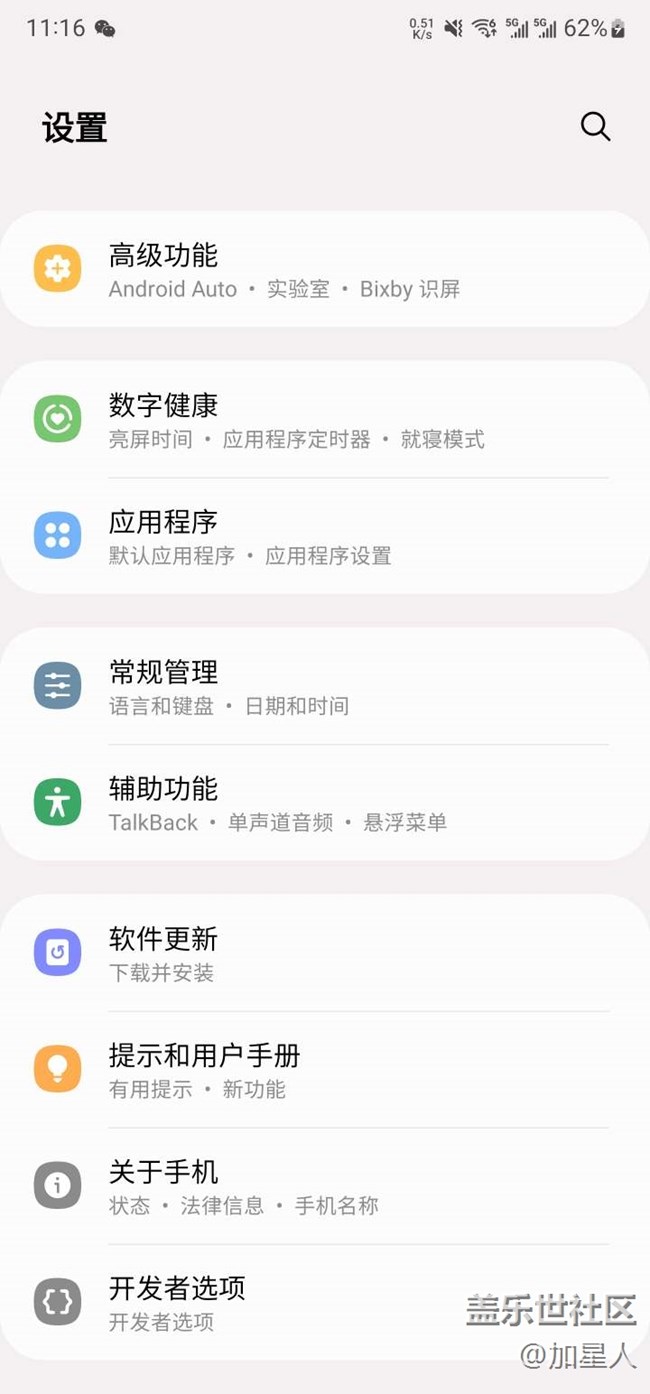Open the settings search
The width and height of the screenshot is (650, 1394).
pyautogui.click(x=595, y=127)
